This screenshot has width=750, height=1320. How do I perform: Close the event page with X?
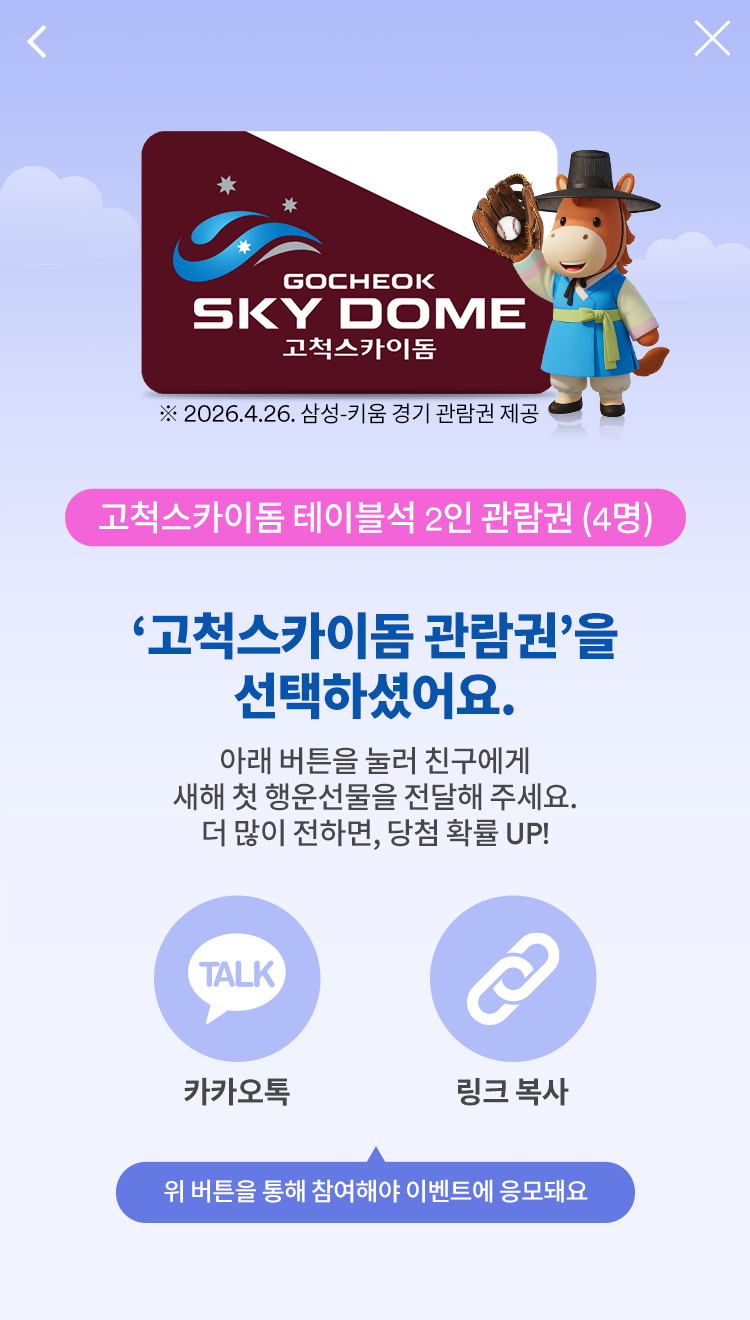coord(711,39)
